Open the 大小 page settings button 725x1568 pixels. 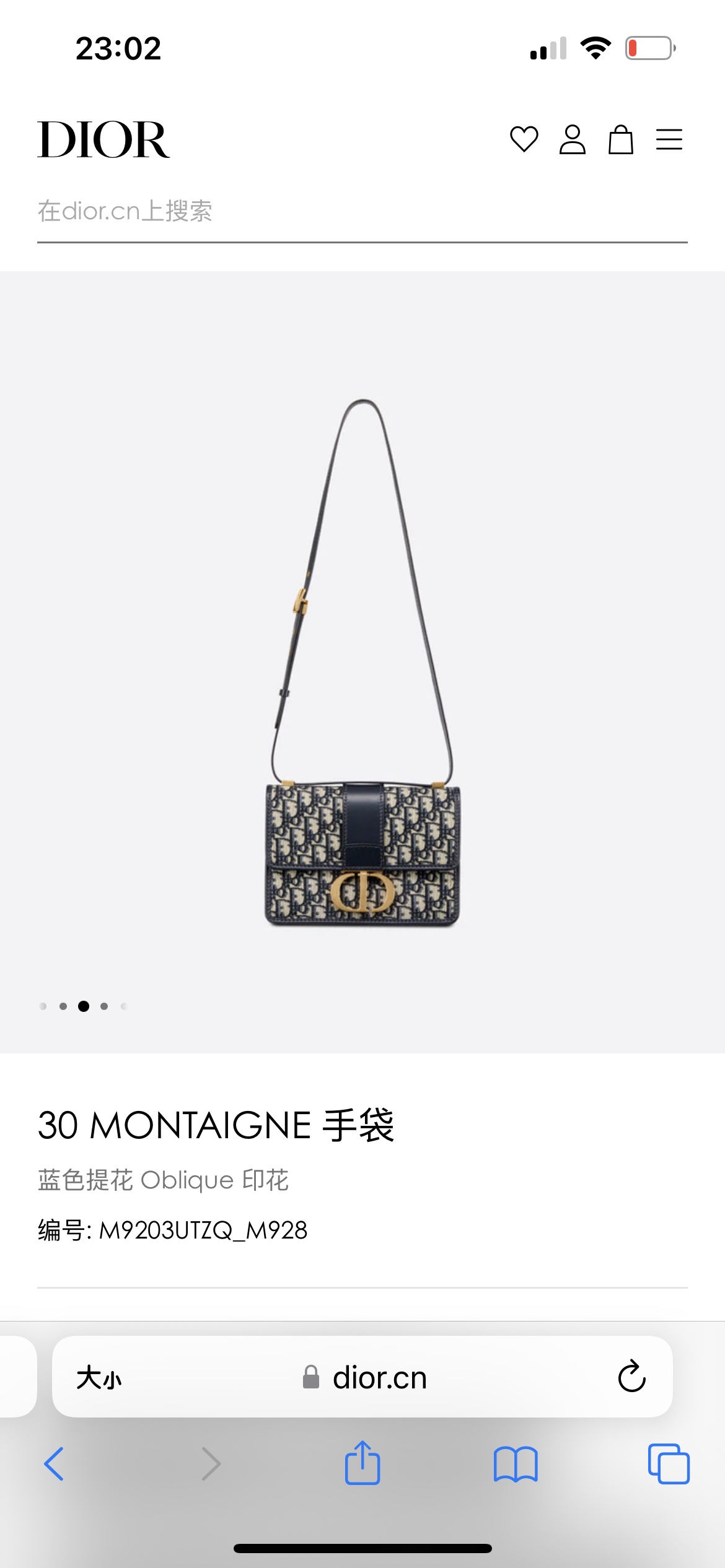tap(99, 1378)
